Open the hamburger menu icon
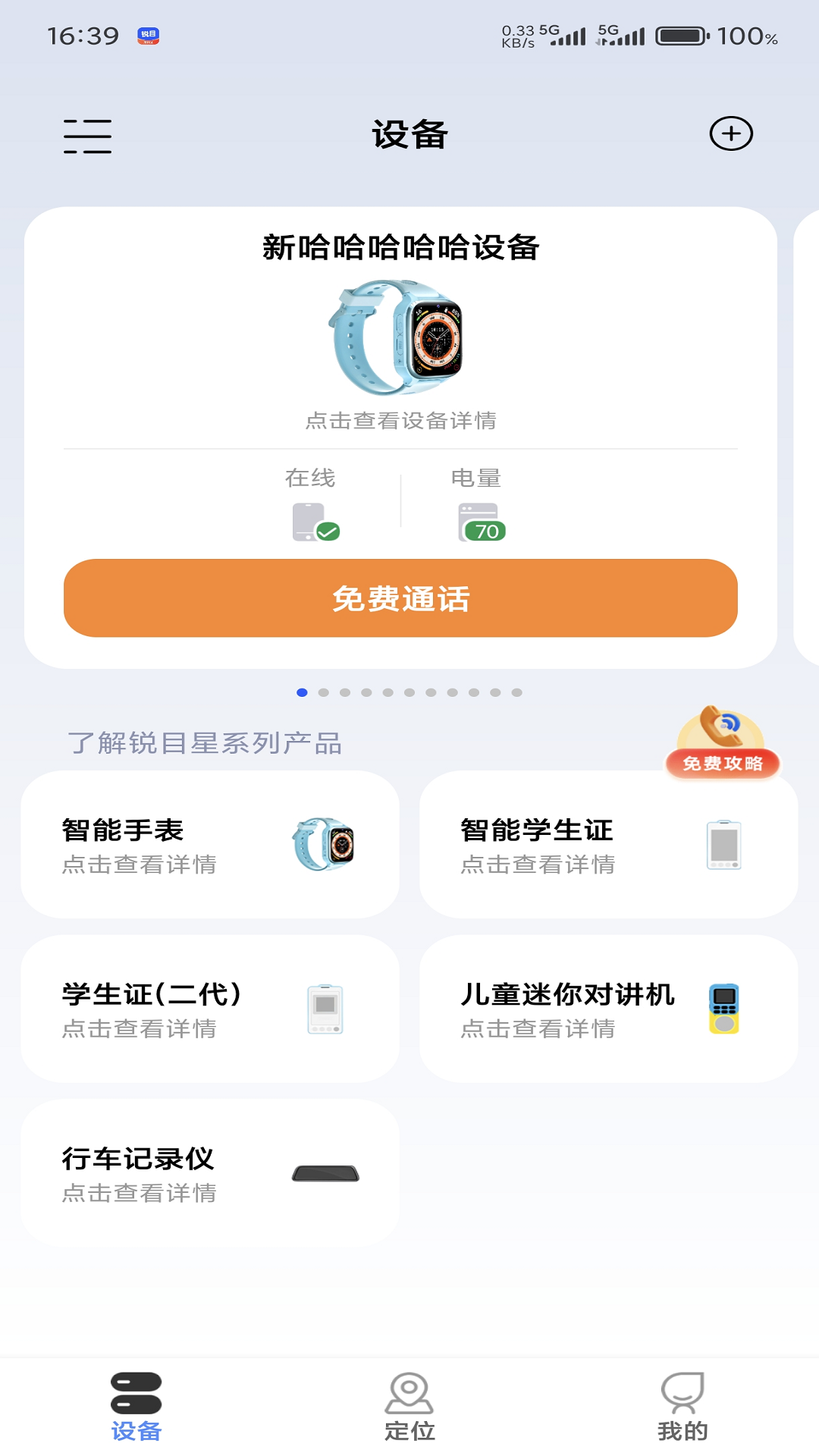Screen dimensions: 819x1456 coord(87,133)
